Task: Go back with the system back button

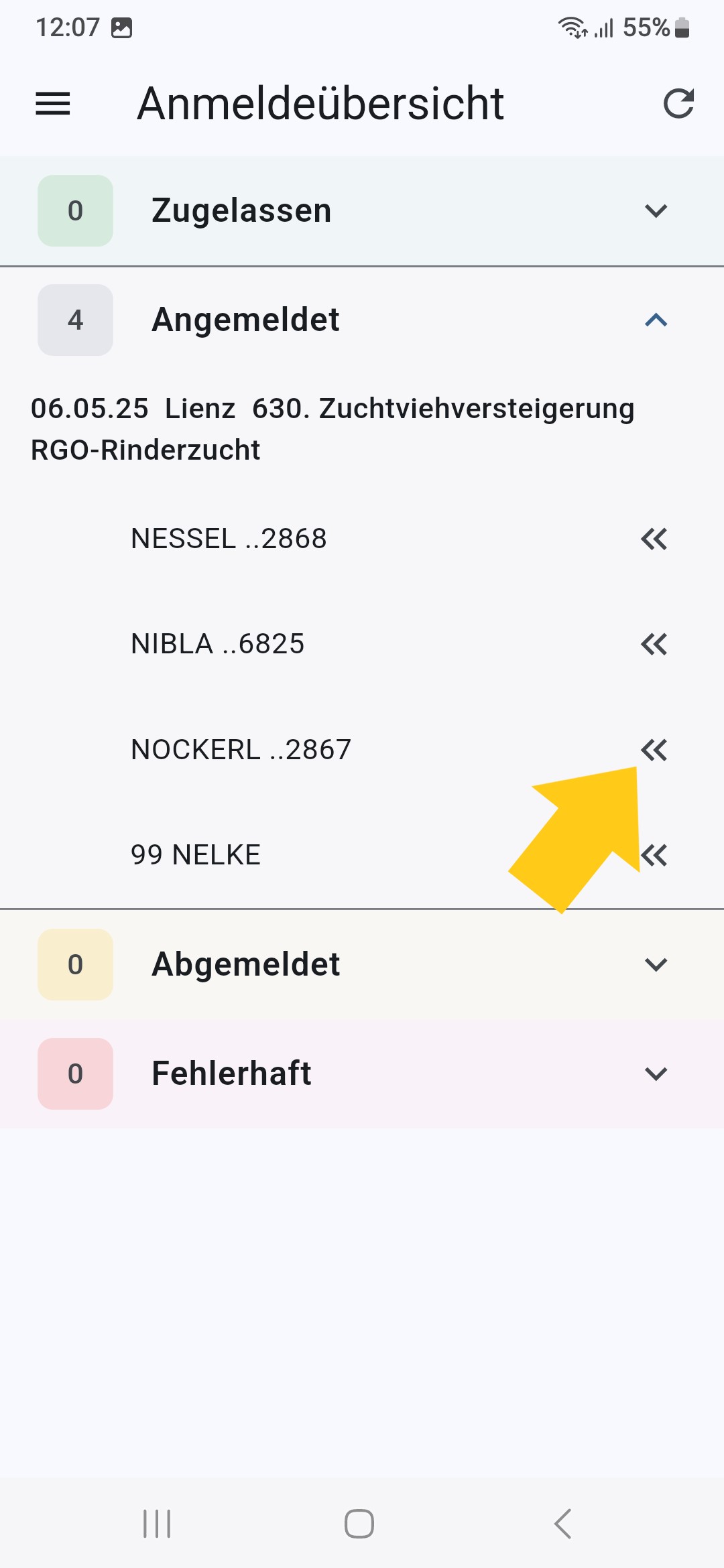Action: pyautogui.click(x=562, y=1523)
